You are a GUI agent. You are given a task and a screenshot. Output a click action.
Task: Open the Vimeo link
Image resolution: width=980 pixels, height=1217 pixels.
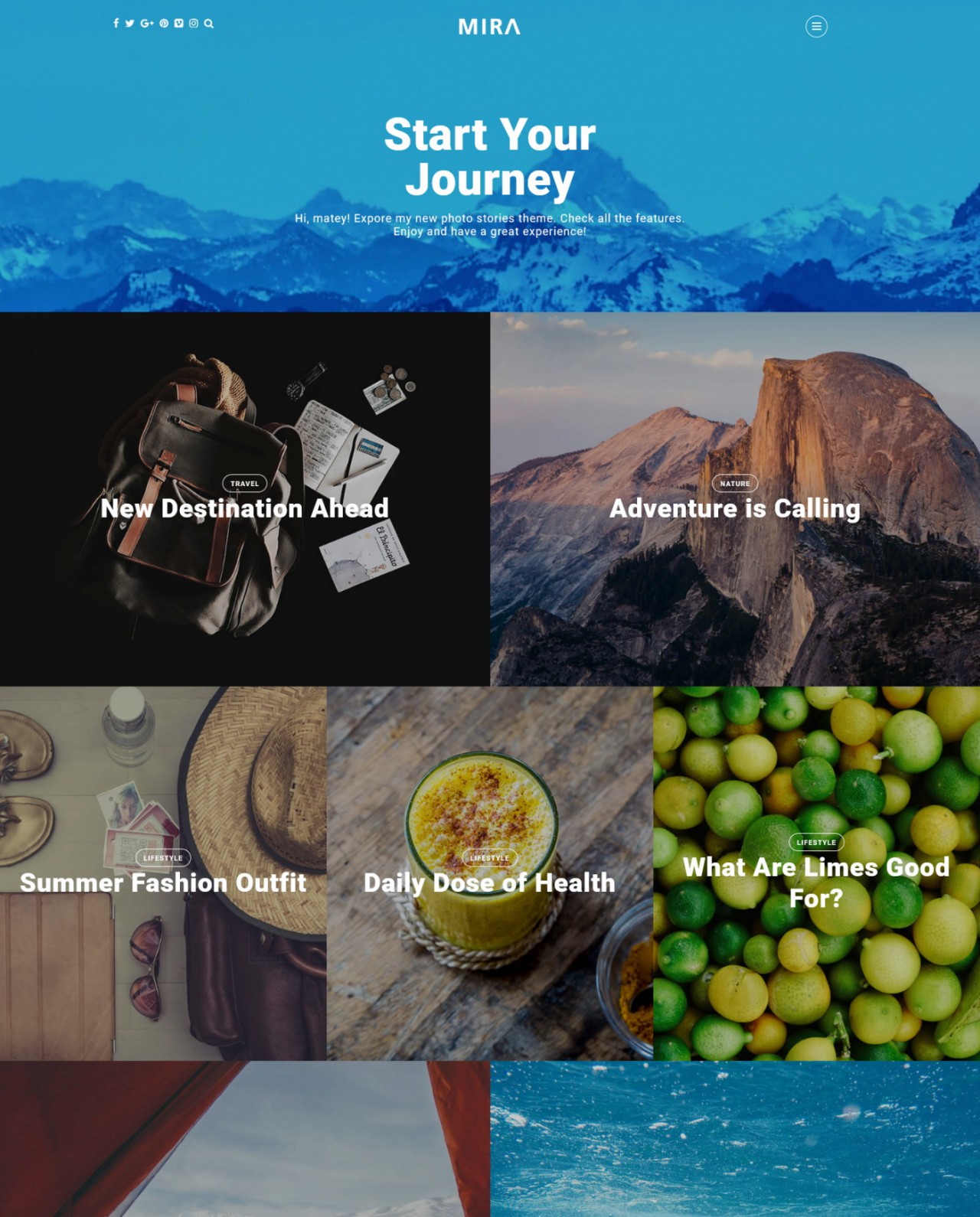coord(178,24)
